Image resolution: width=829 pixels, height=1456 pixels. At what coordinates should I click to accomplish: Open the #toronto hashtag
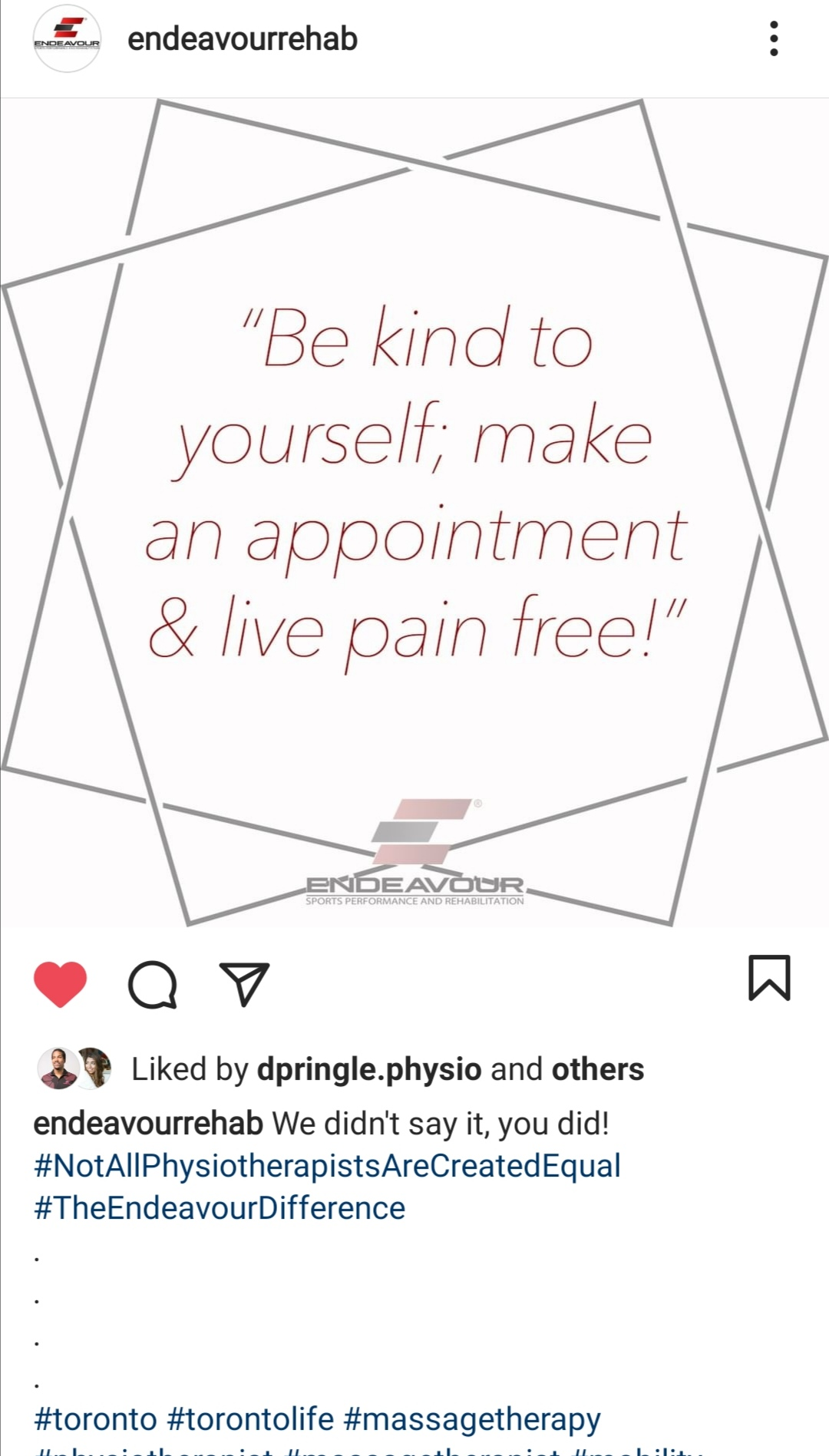[95, 1419]
